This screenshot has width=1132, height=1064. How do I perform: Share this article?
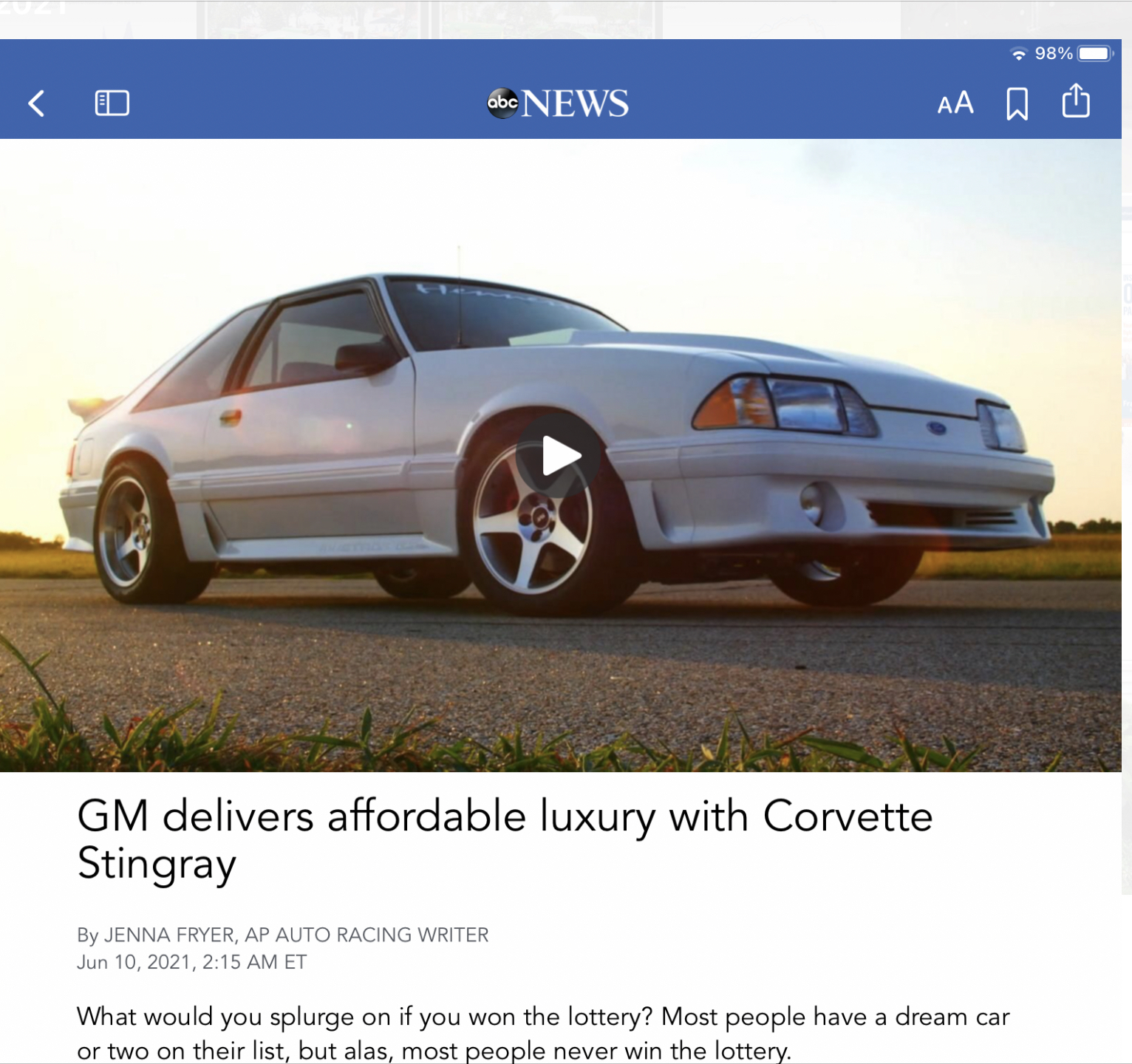tap(1076, 100)
